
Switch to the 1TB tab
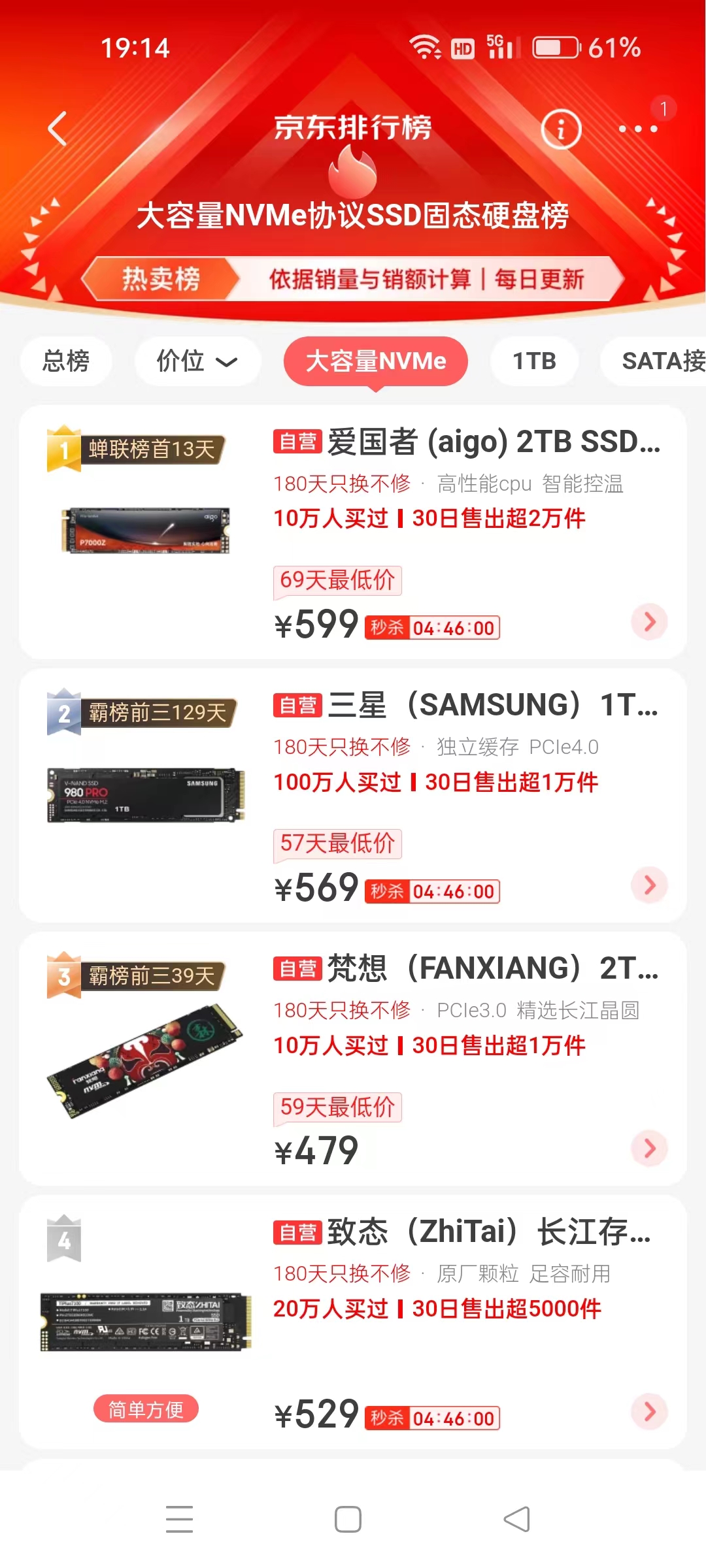(534, 361)
